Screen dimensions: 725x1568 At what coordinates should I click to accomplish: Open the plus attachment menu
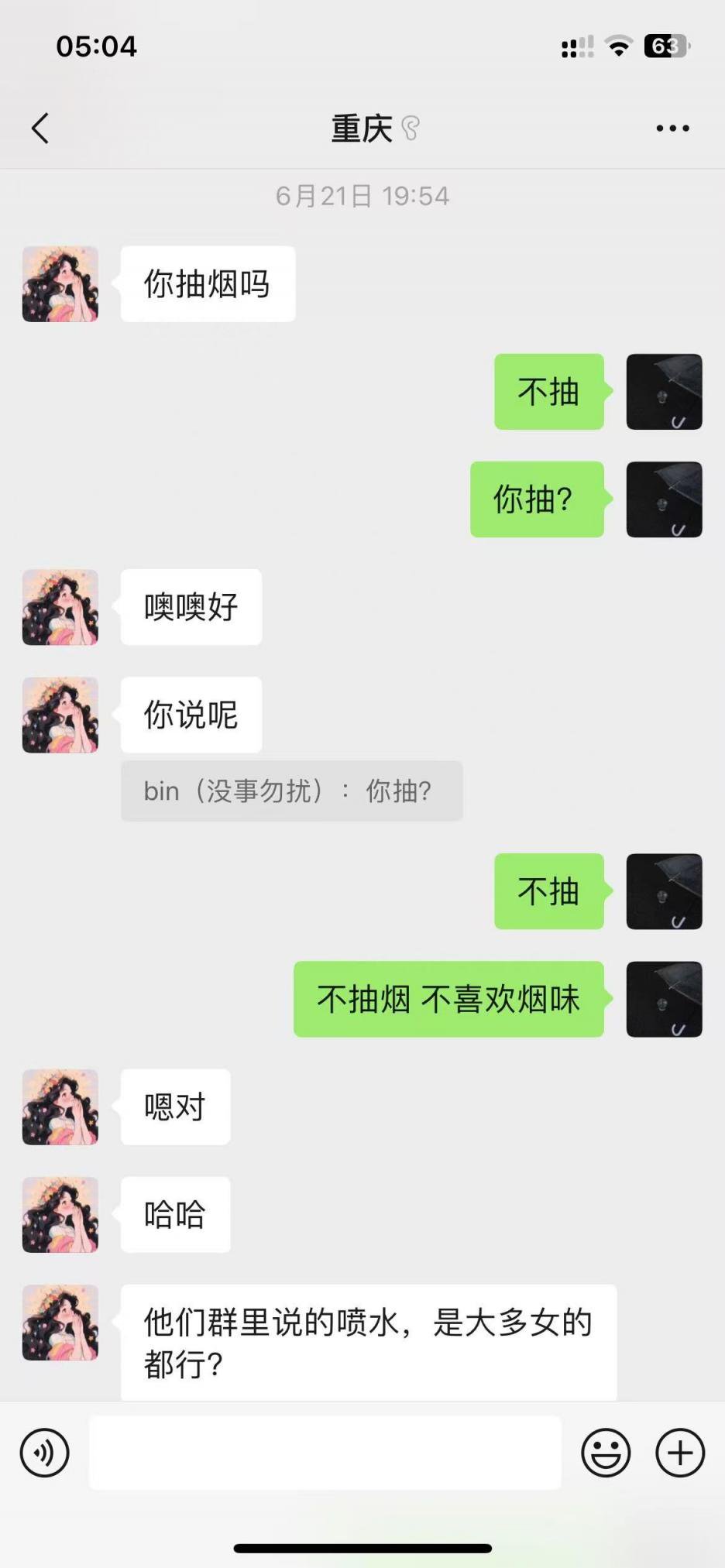[x=680, y=1453]
